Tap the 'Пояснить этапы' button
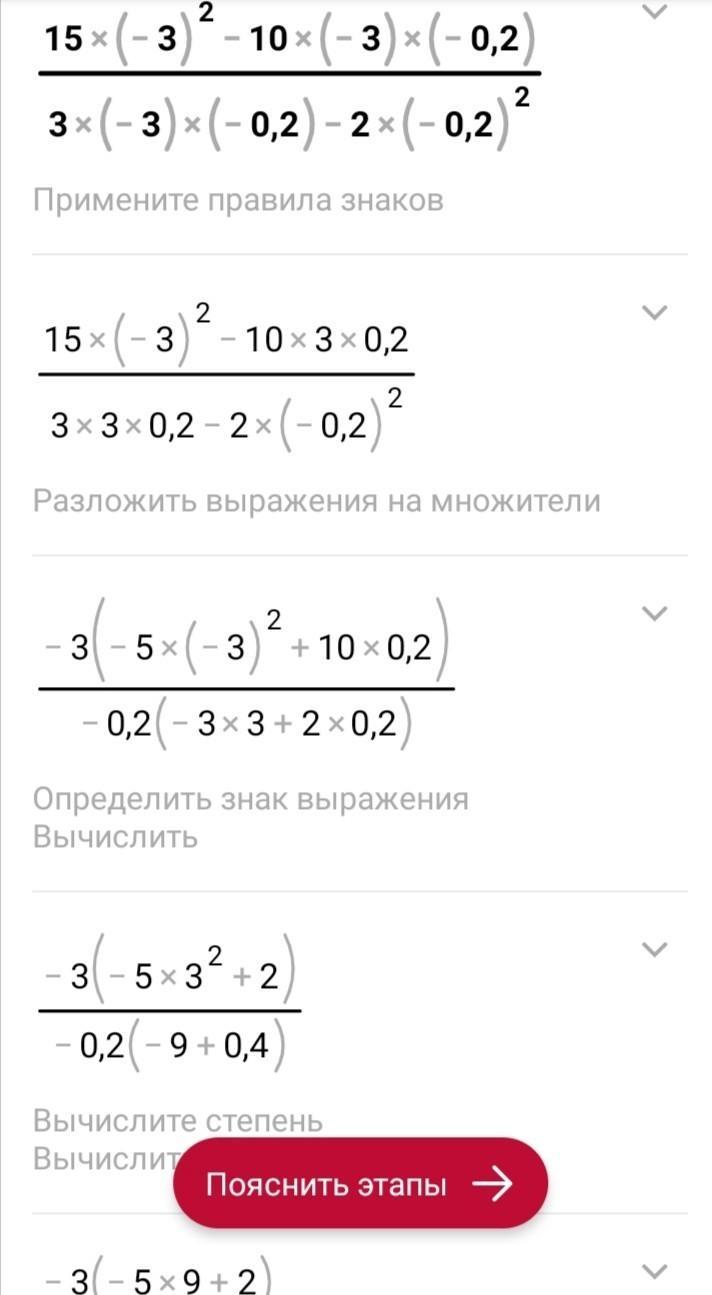The image size is (712, 1295). point(360,1185)
